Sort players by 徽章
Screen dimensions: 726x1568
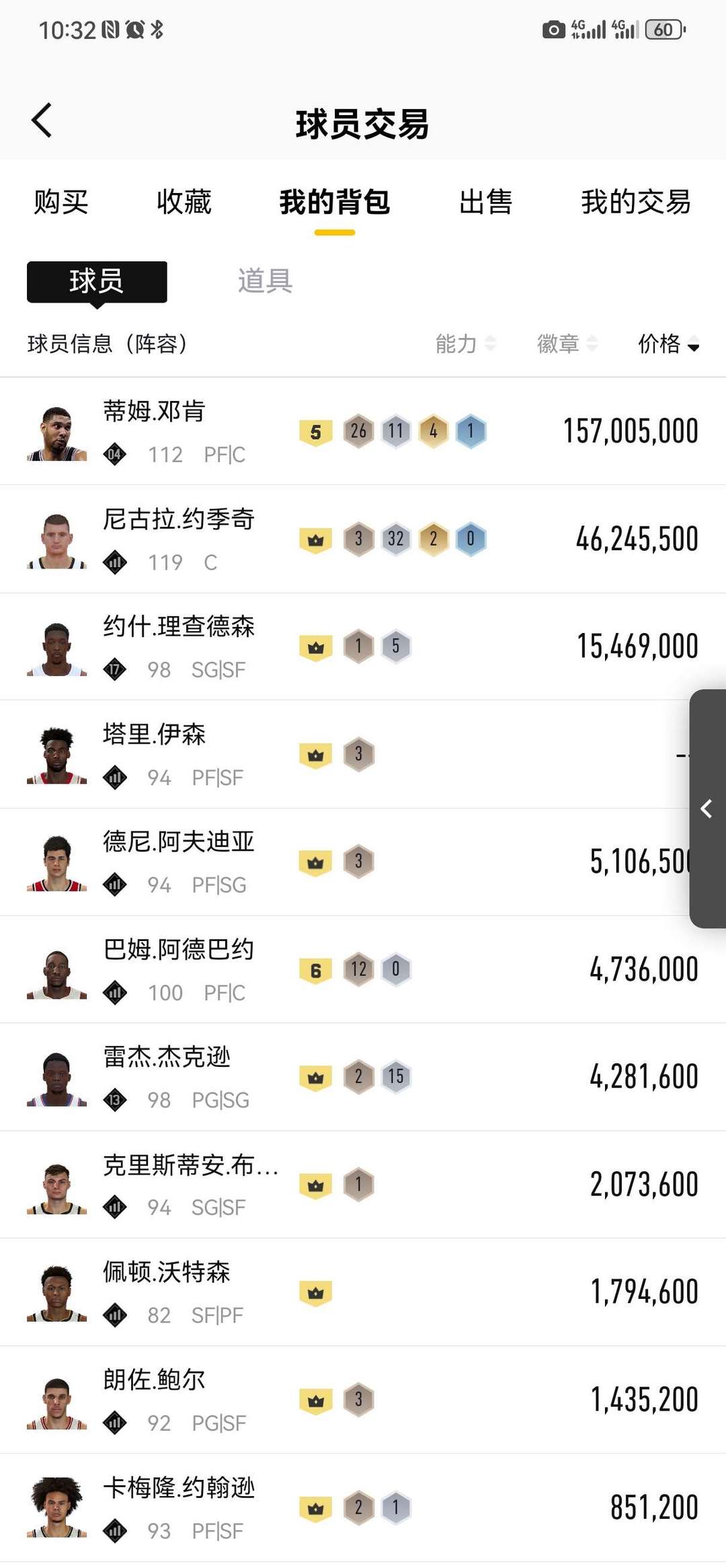(567, 344)
